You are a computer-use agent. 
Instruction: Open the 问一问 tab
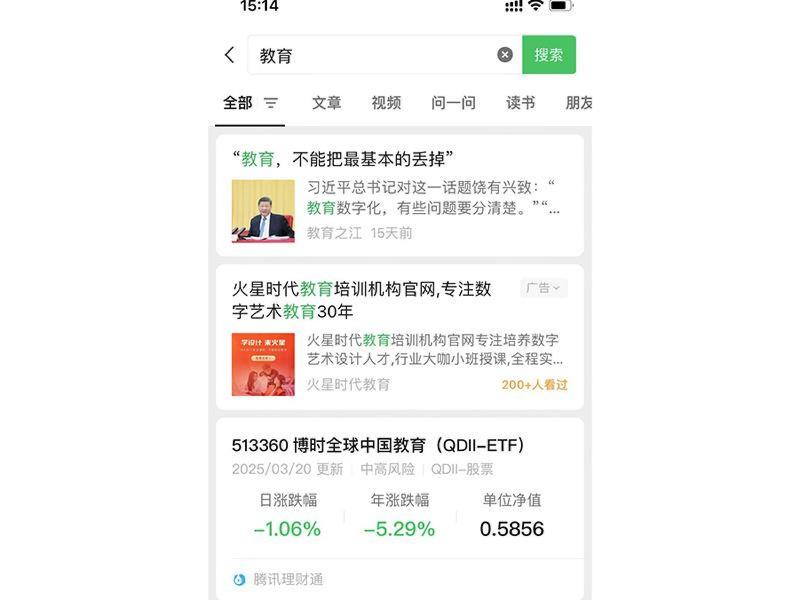tap(453, 103)
